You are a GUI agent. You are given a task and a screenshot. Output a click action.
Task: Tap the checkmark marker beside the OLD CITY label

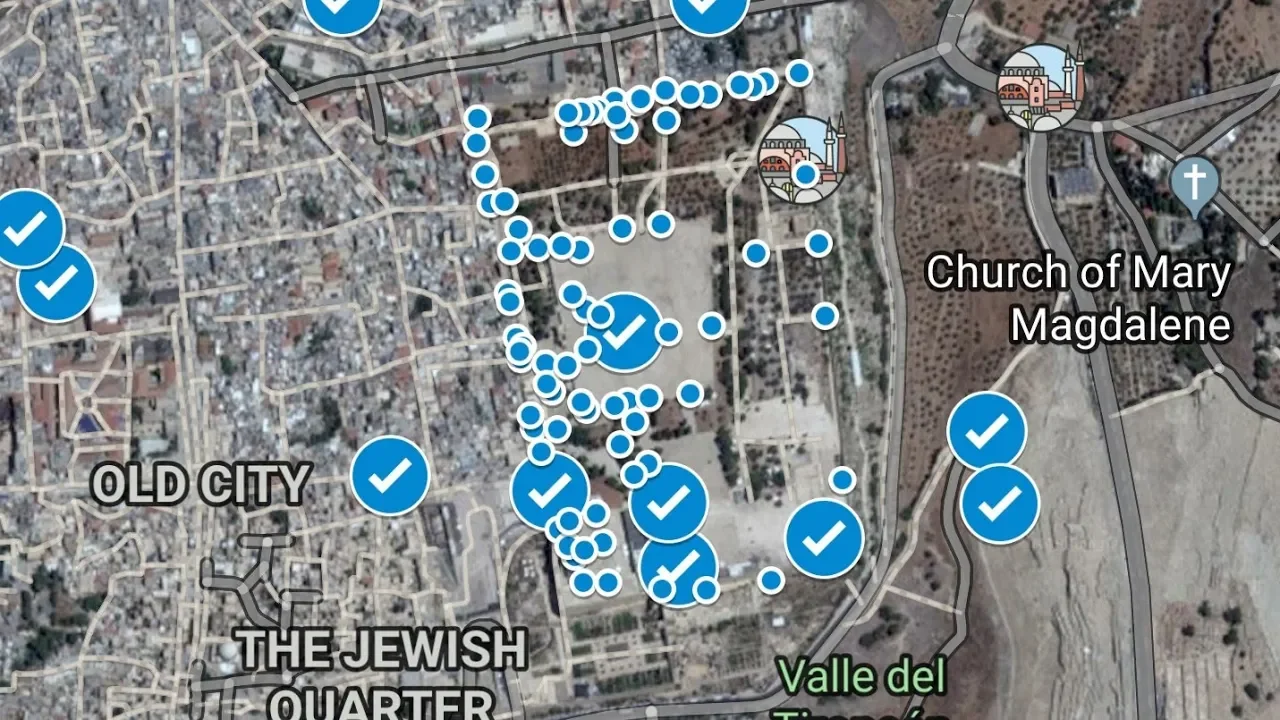coord(390,476)
